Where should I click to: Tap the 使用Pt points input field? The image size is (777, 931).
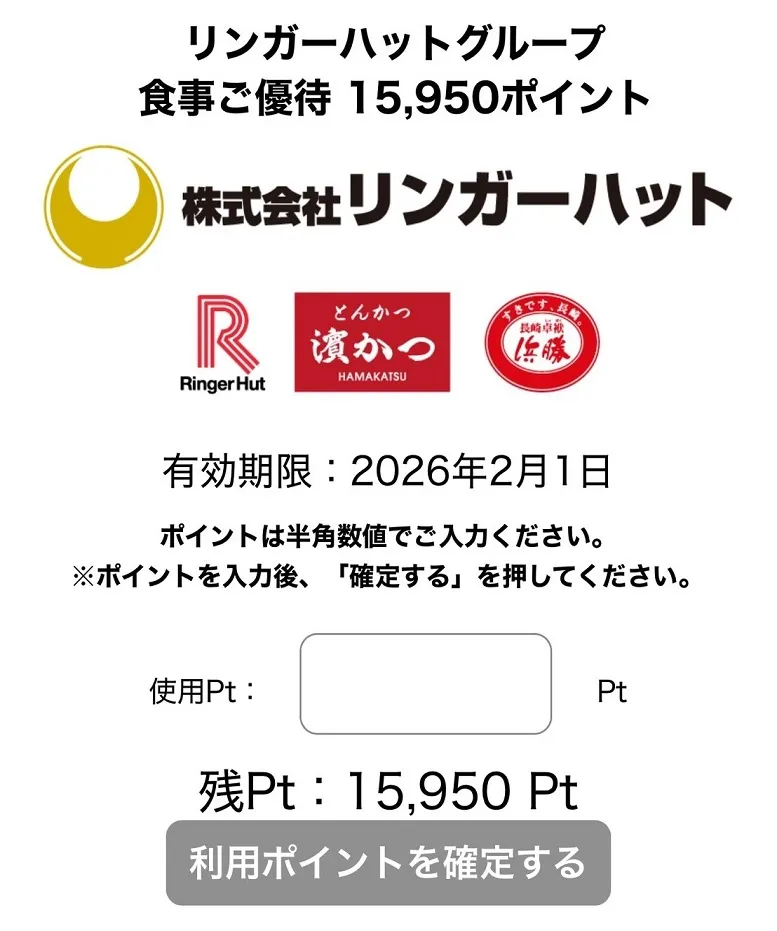[x=425, y=684]
